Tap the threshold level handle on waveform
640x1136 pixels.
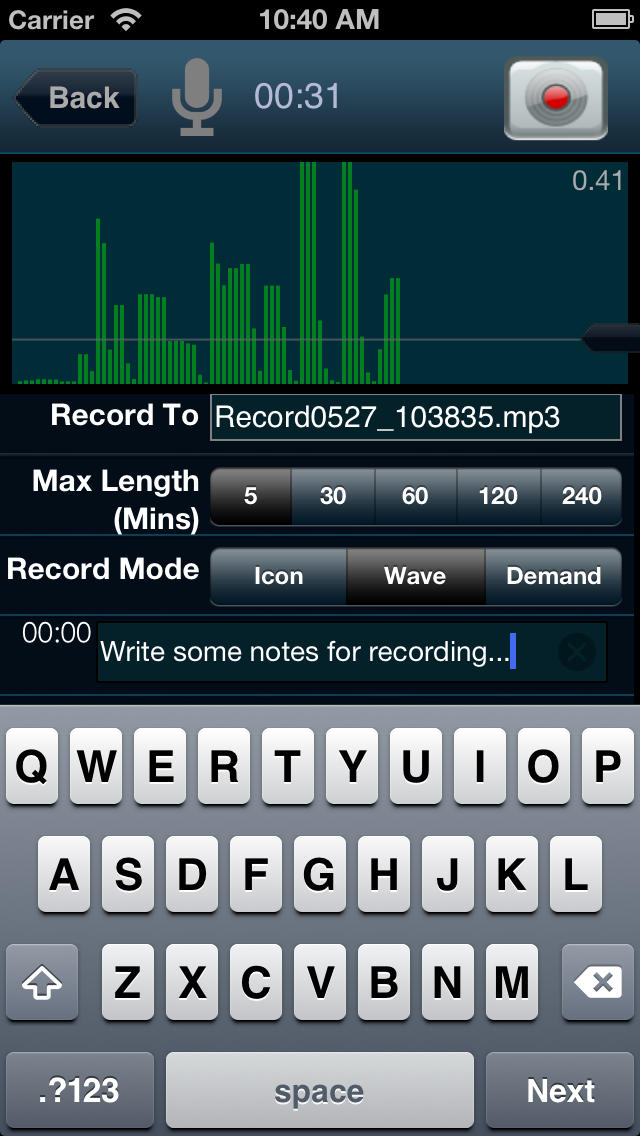[610, 338]
